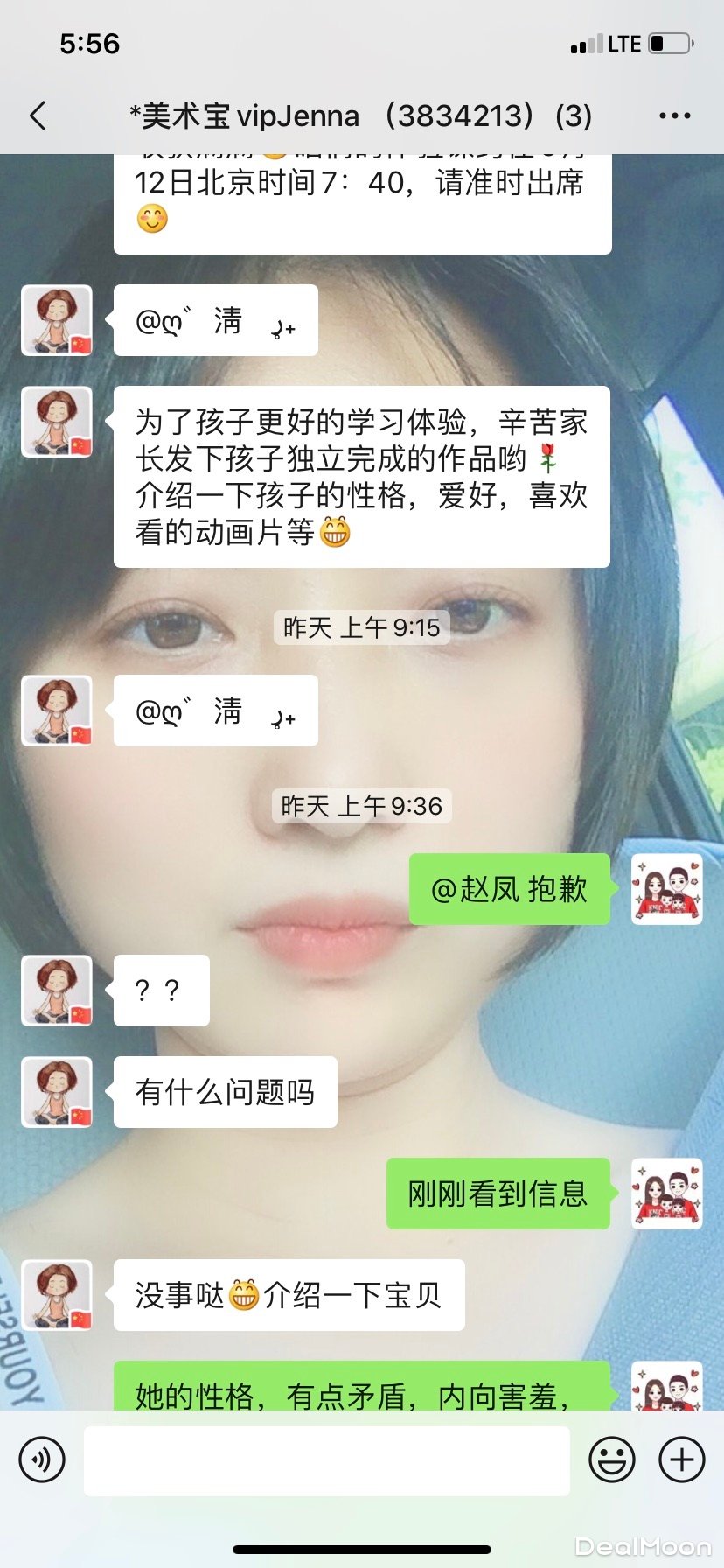Open the chat info three-dot menu
Image resolution: width=724 pixels, height=1568 pixels.
pyautogui.click(x=674, y=115)
